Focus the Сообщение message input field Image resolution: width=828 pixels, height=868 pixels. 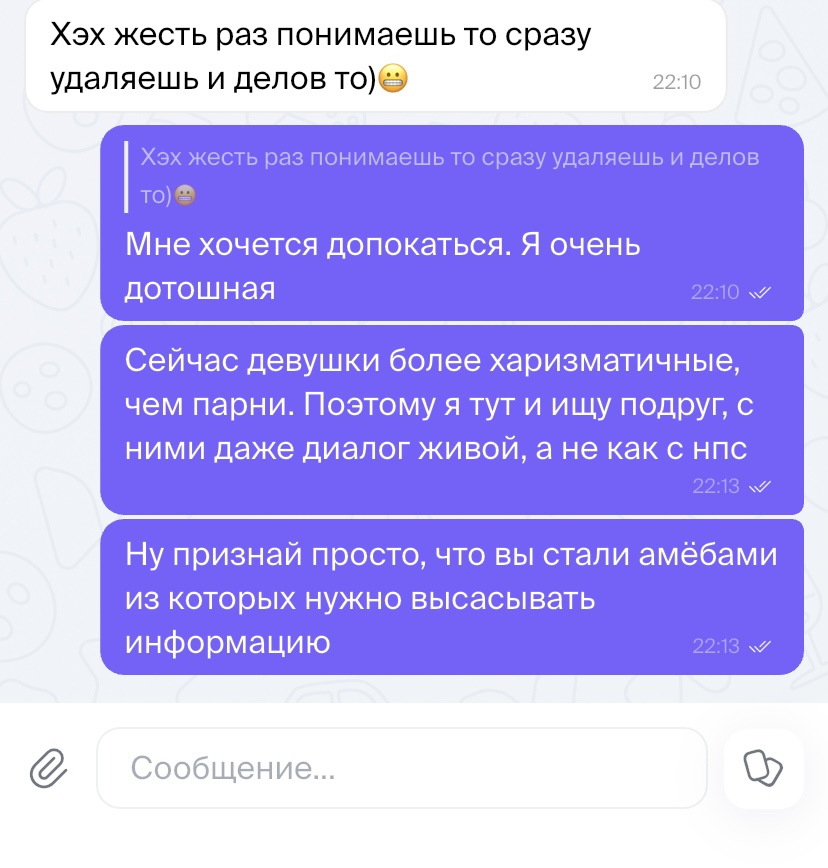pos(402,768)
